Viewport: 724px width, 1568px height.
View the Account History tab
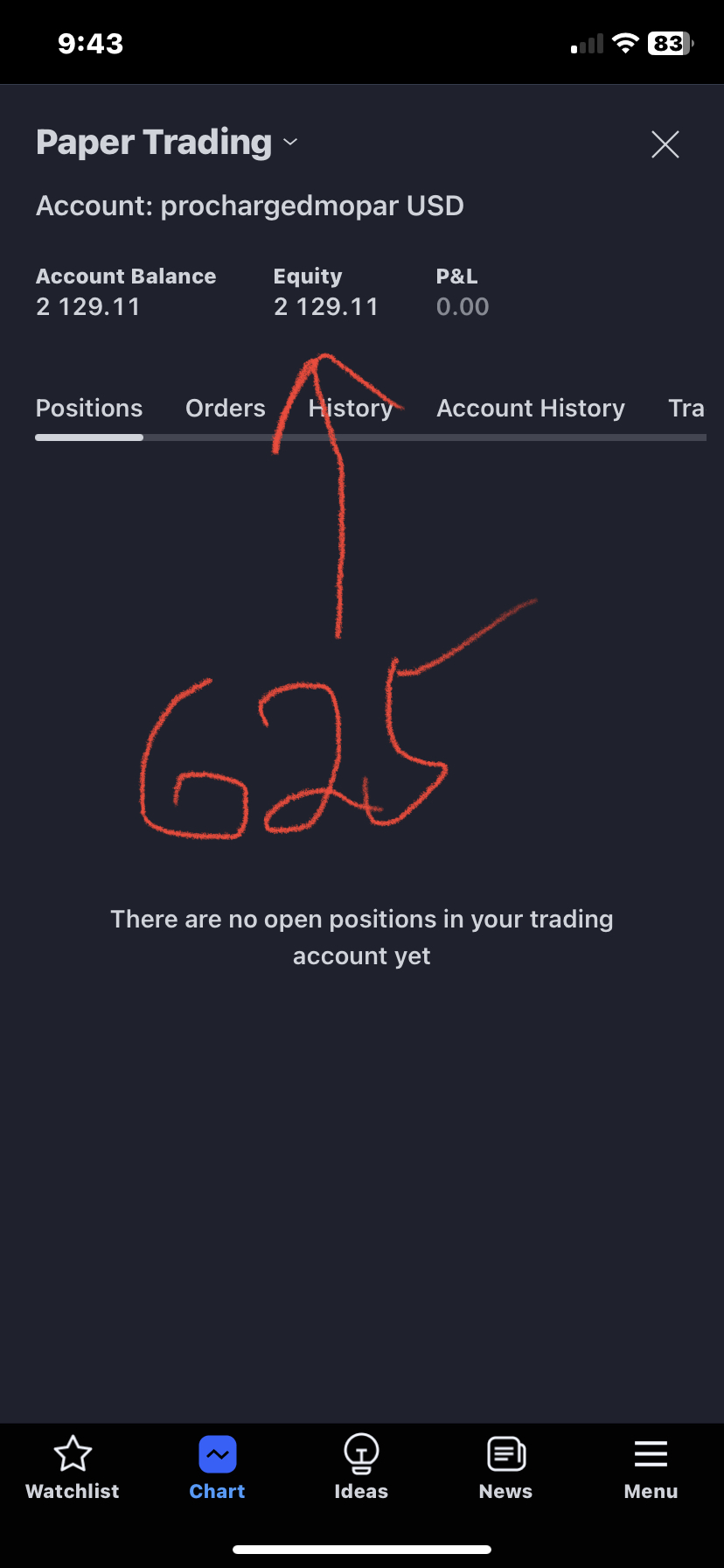pos(531,409)
